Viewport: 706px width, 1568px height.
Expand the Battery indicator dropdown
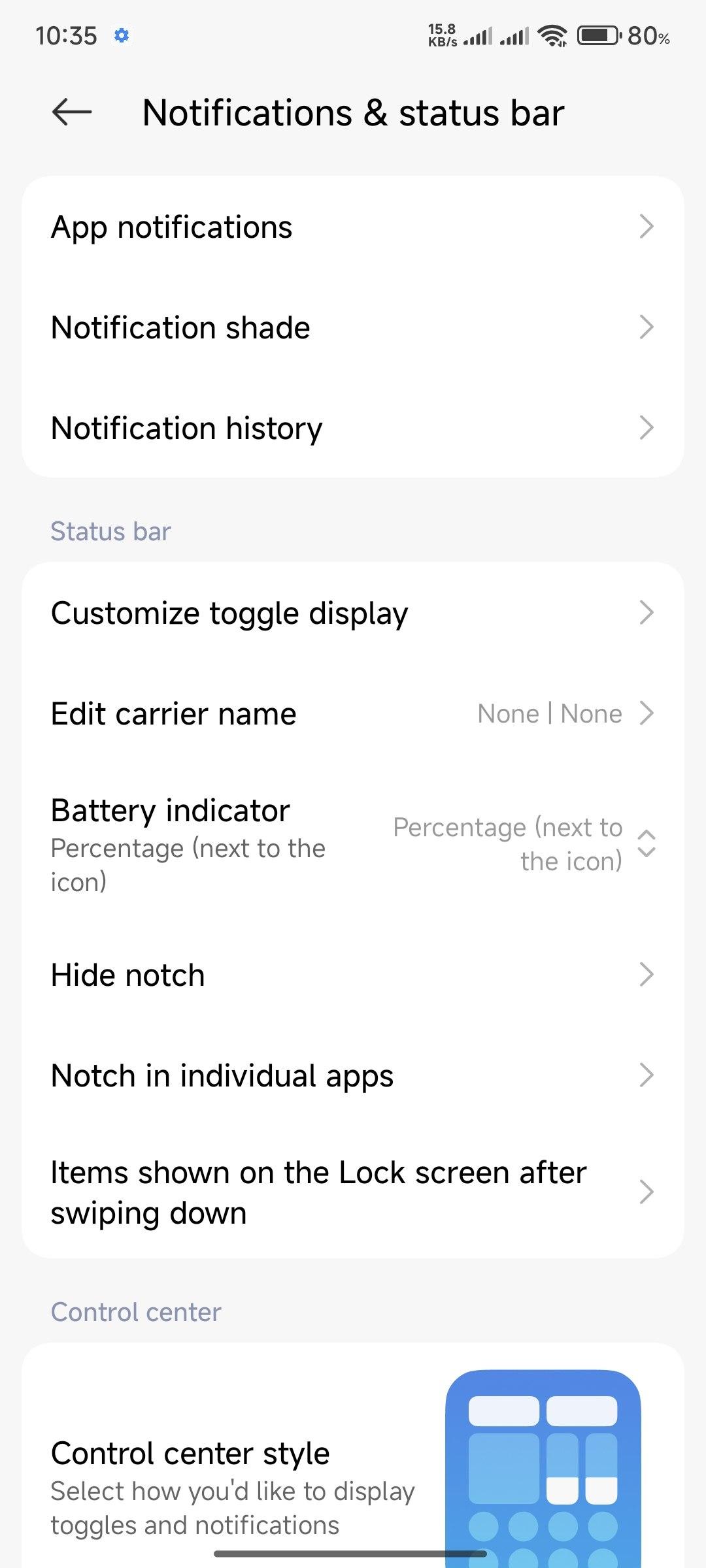pyautogui.click(x=353, y=844)
